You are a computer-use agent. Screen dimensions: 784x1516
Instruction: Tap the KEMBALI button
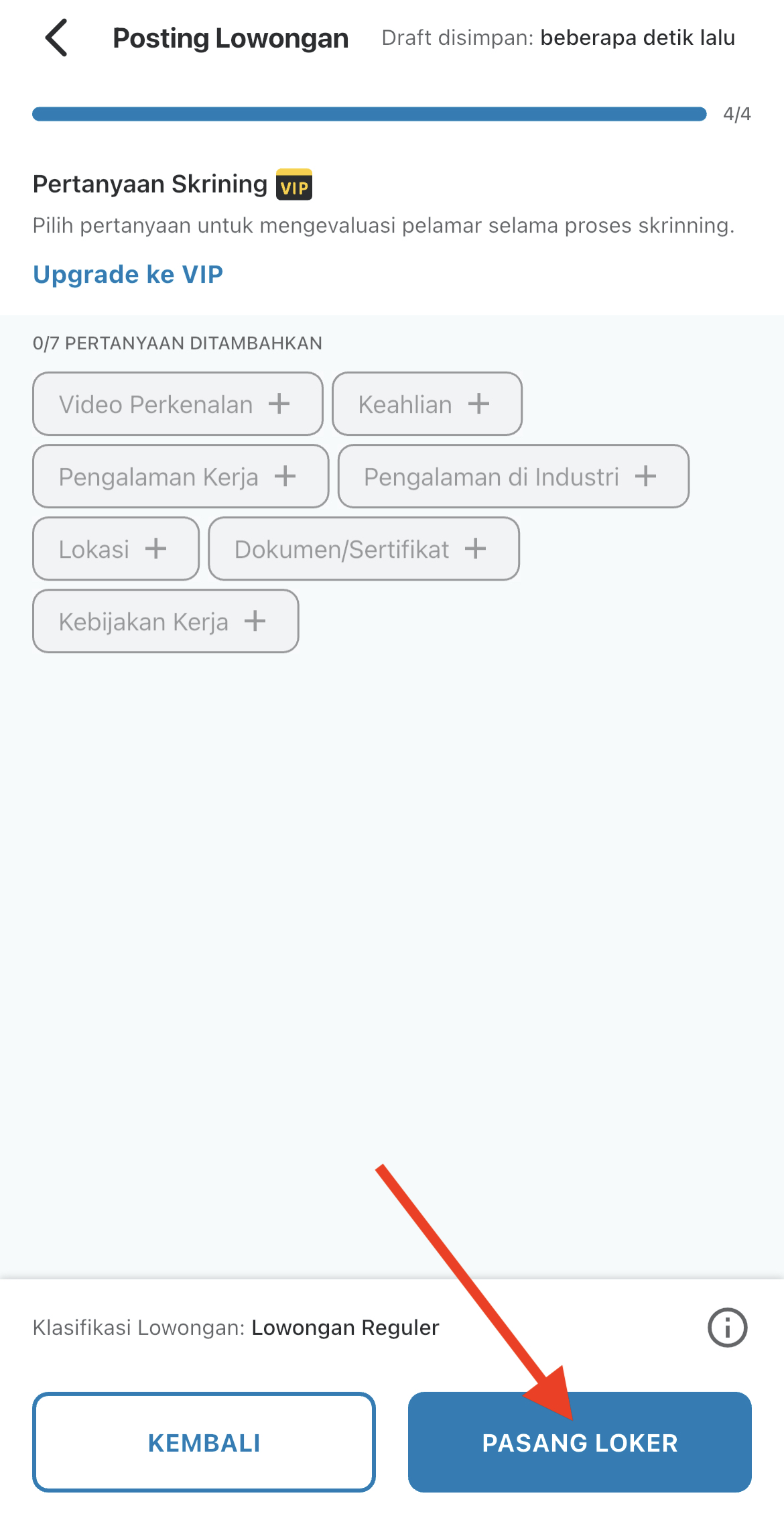pos(204,1442)
